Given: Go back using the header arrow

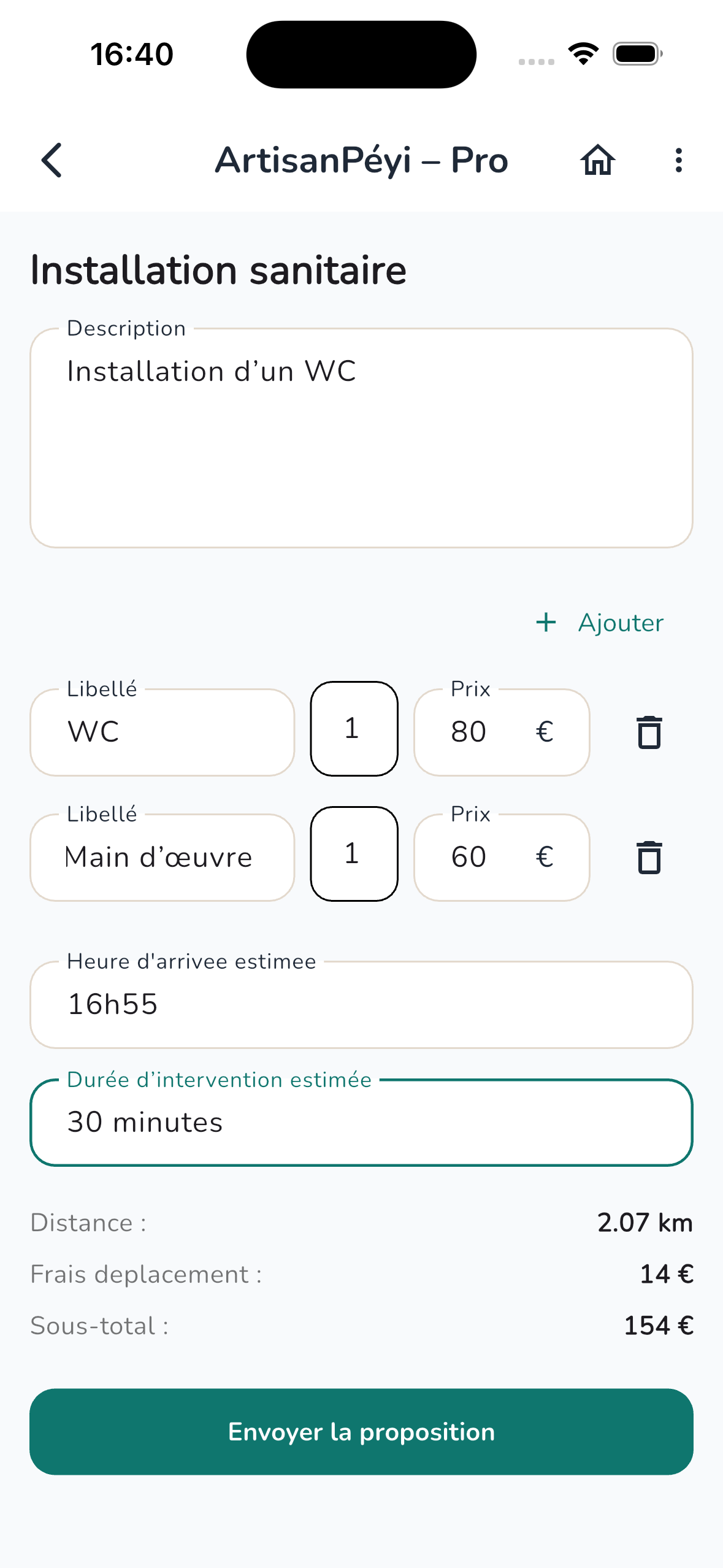Looking at the screenshot, I should click(x=52, y=161).
